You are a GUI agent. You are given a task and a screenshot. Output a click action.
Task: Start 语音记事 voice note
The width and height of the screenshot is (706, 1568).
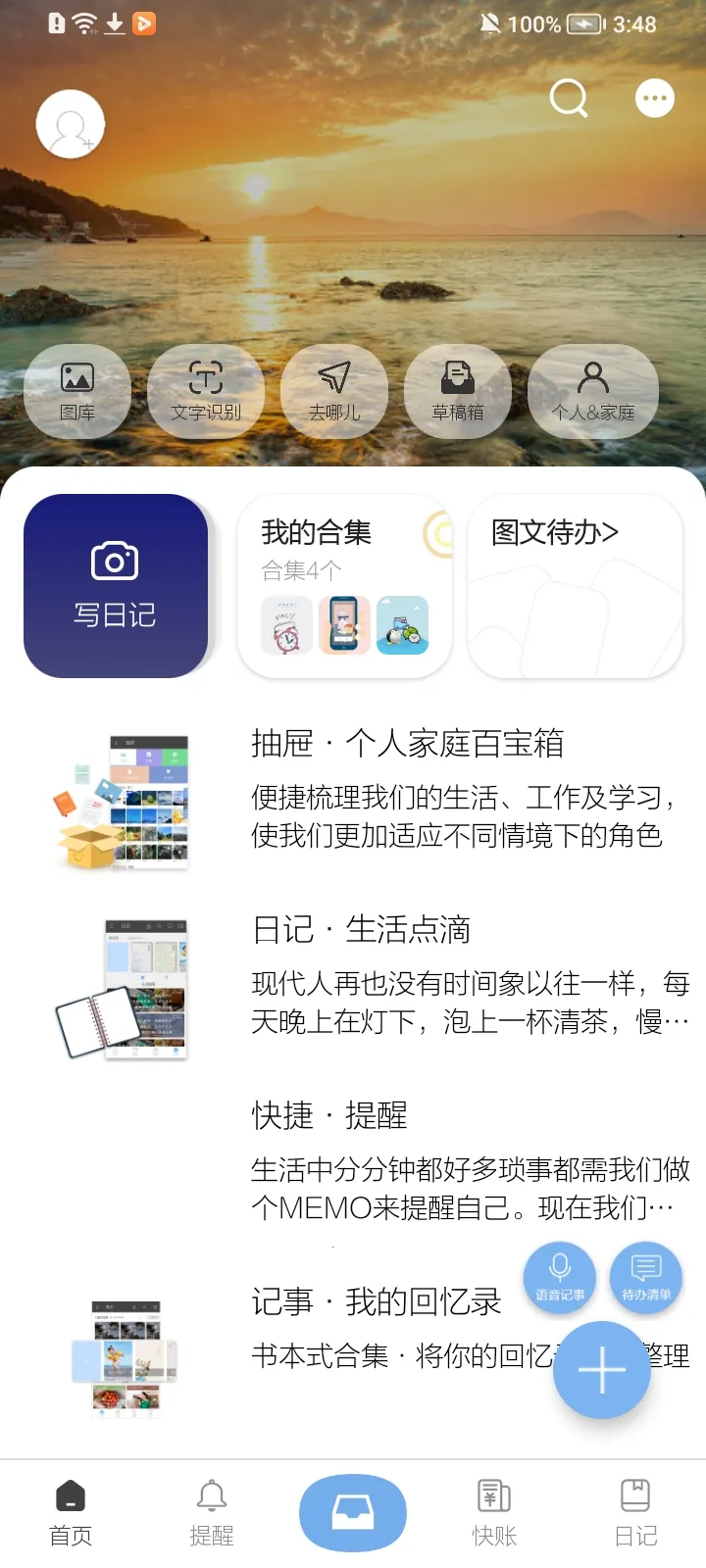560,1277
